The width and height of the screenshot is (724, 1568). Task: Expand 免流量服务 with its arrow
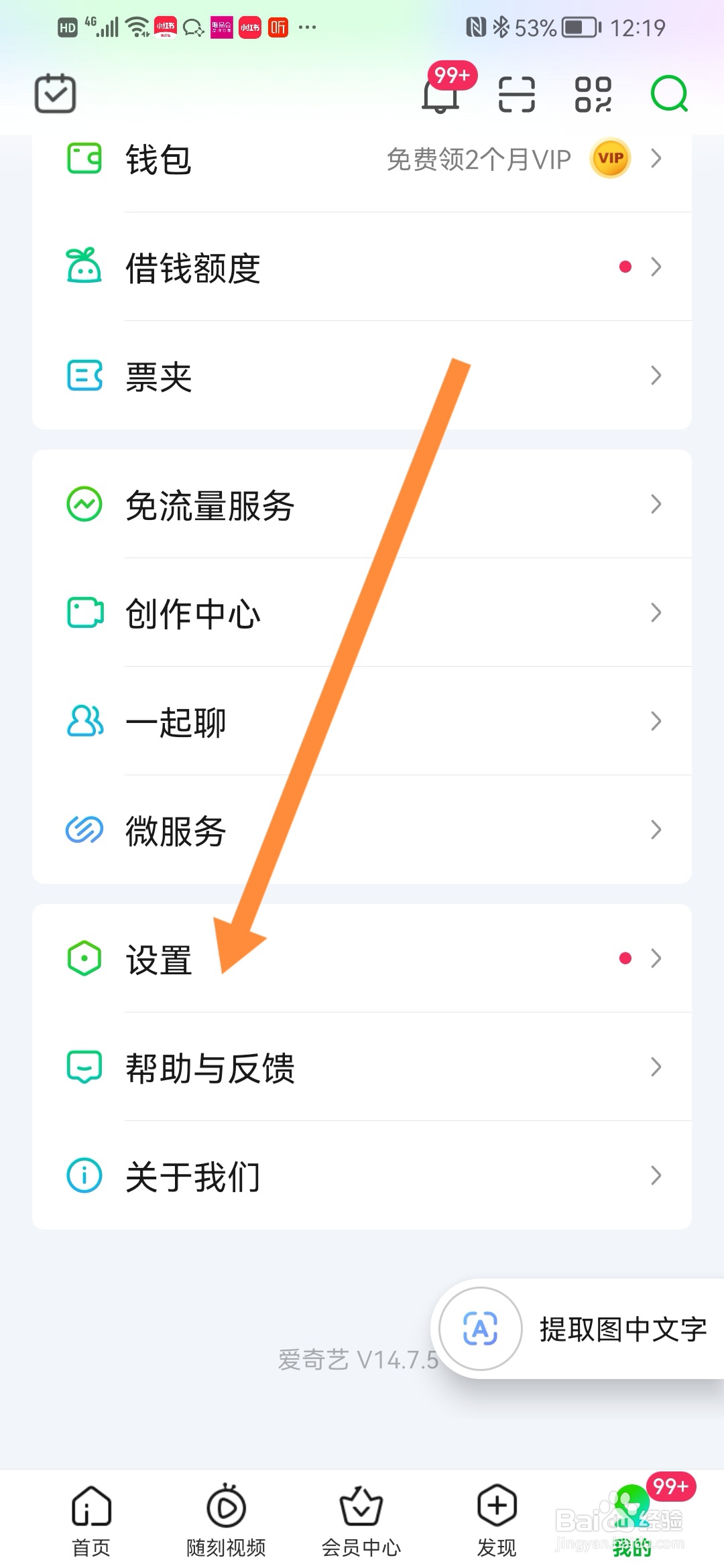pyautogui.click(x=655, y=504)
